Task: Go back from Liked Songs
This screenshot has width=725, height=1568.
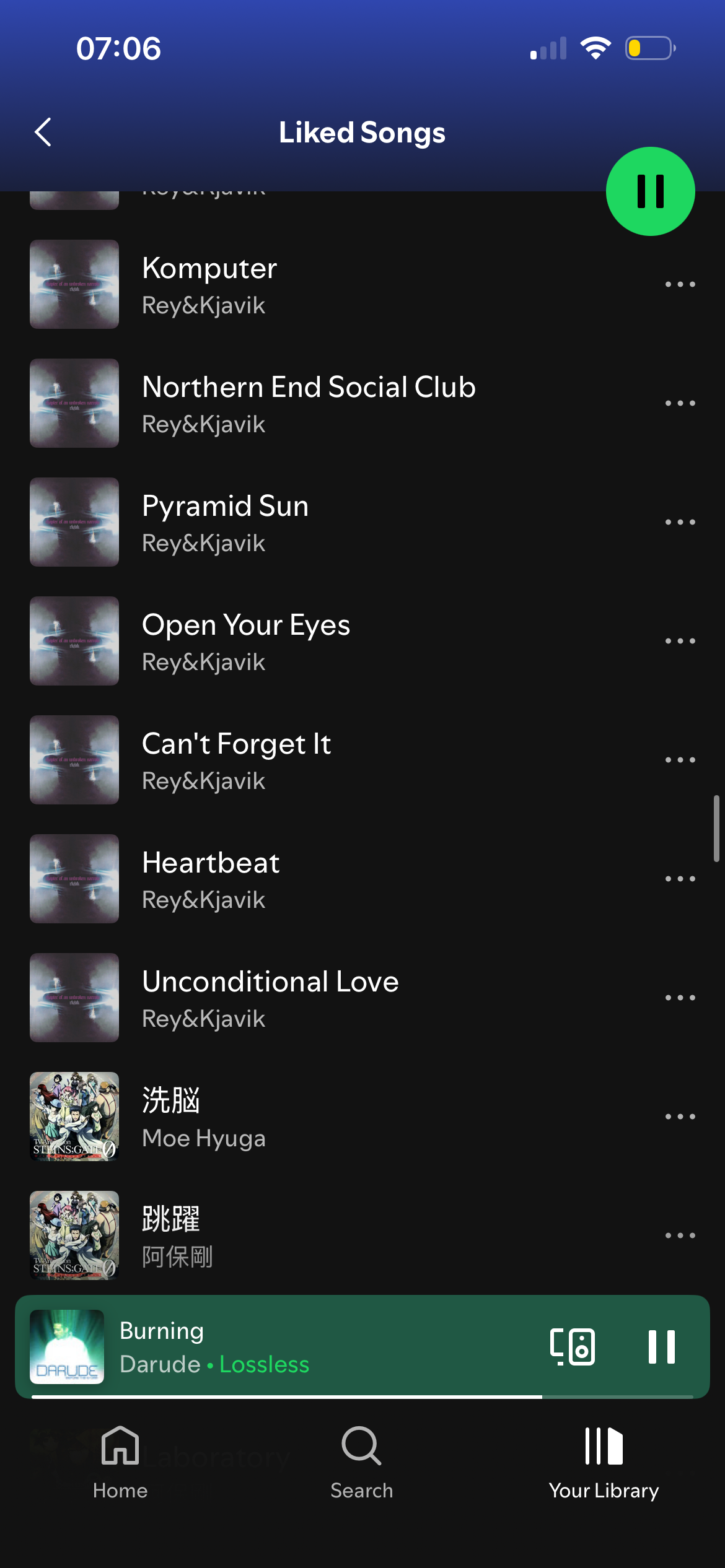Action: tap(43, 132)
